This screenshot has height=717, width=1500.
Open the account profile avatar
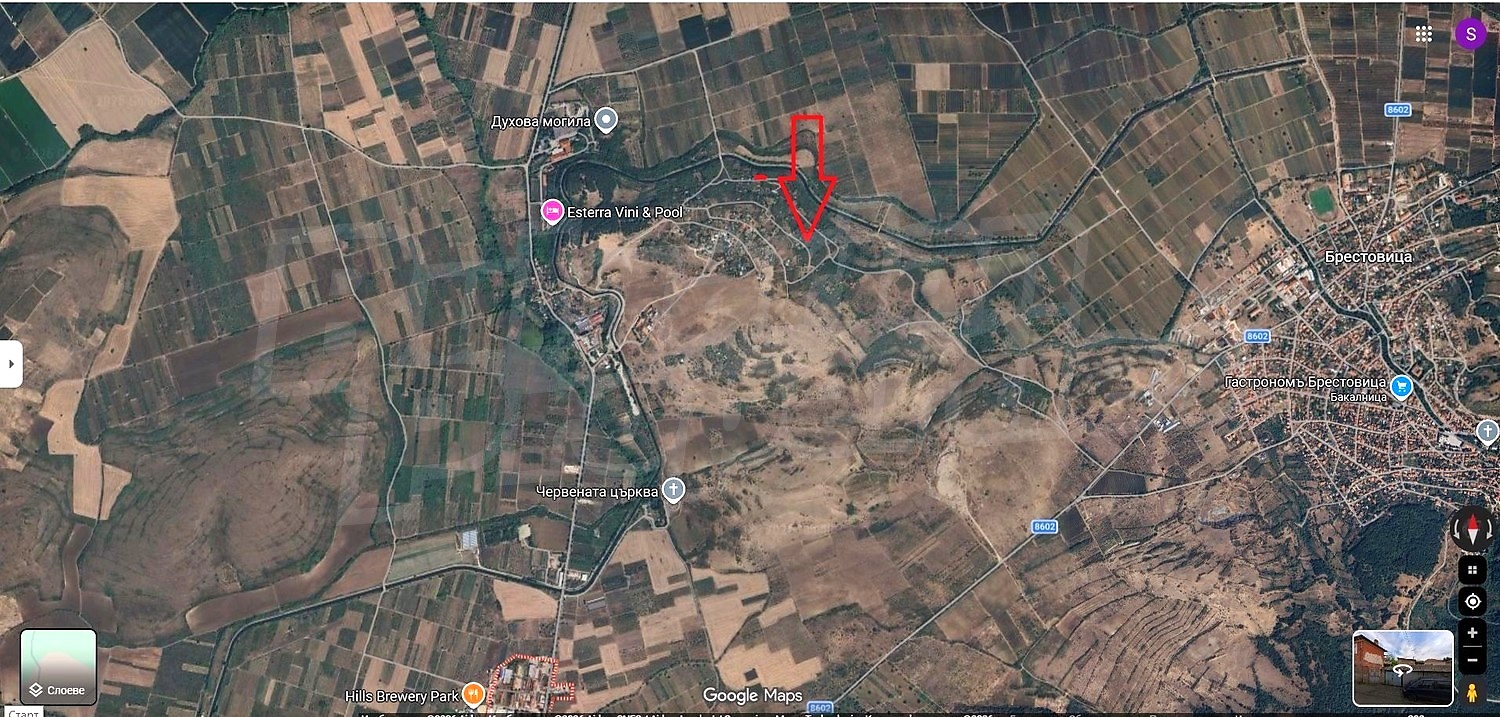pyautogui.click(x=1469, y=34)
